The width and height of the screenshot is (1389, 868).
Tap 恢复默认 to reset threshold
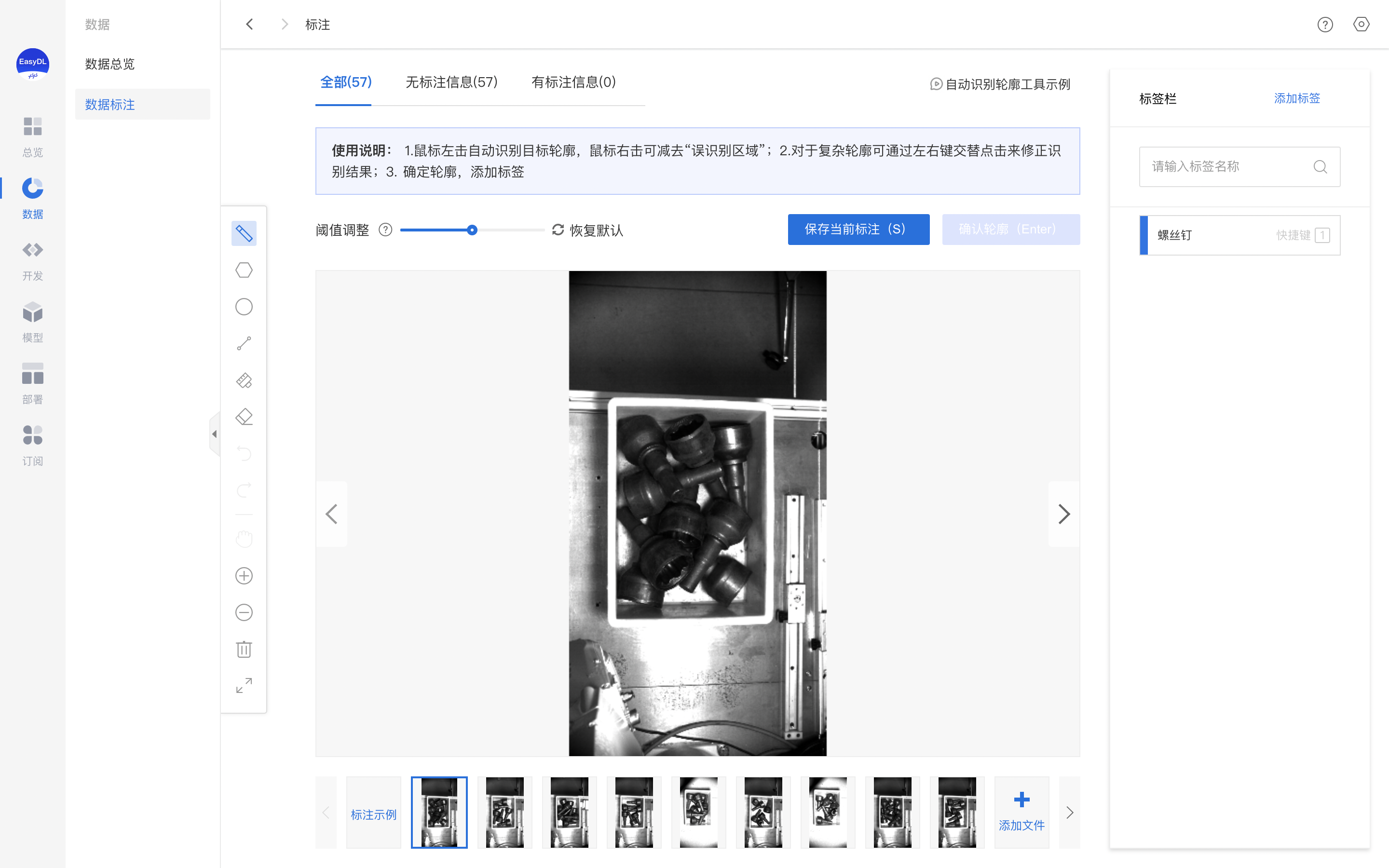coord(588,230)
